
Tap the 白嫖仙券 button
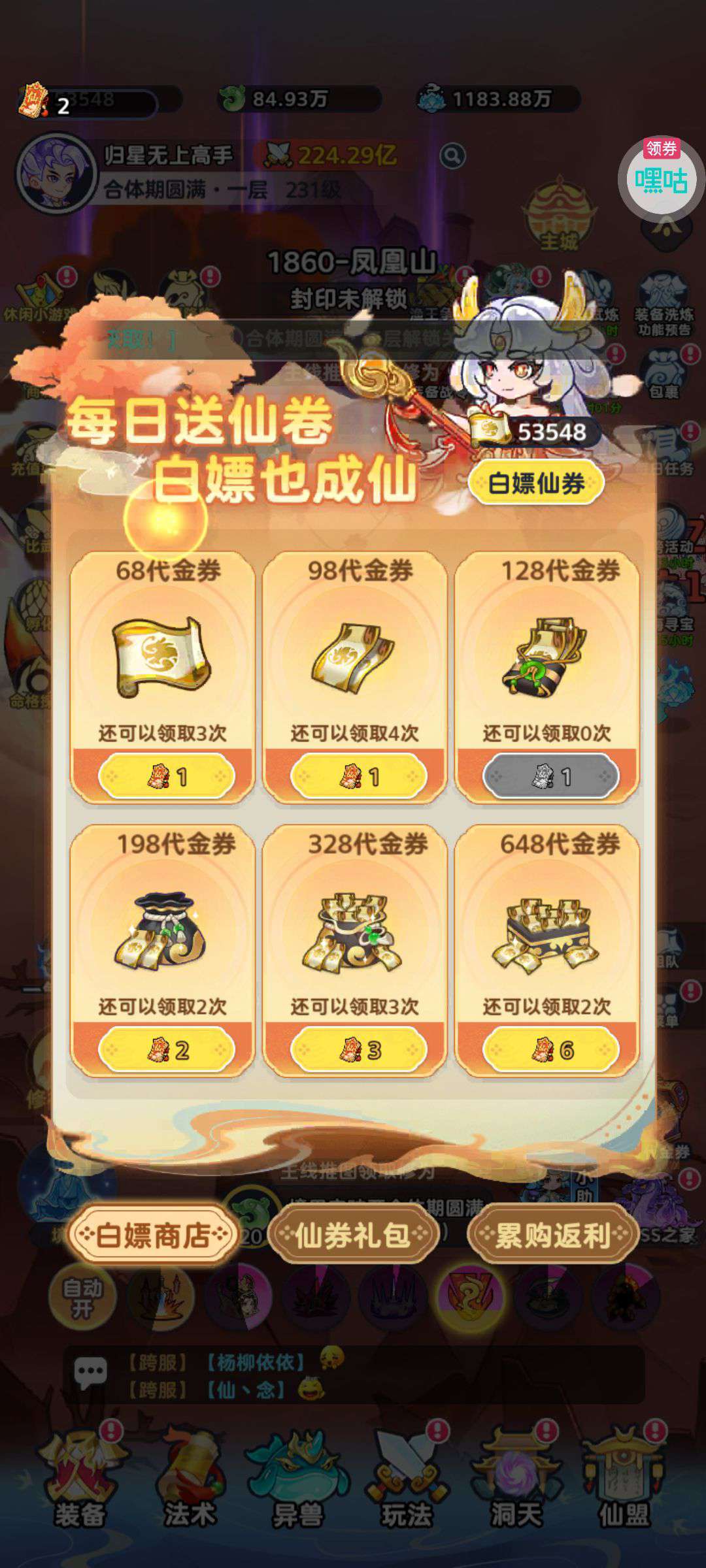(536, 483)
